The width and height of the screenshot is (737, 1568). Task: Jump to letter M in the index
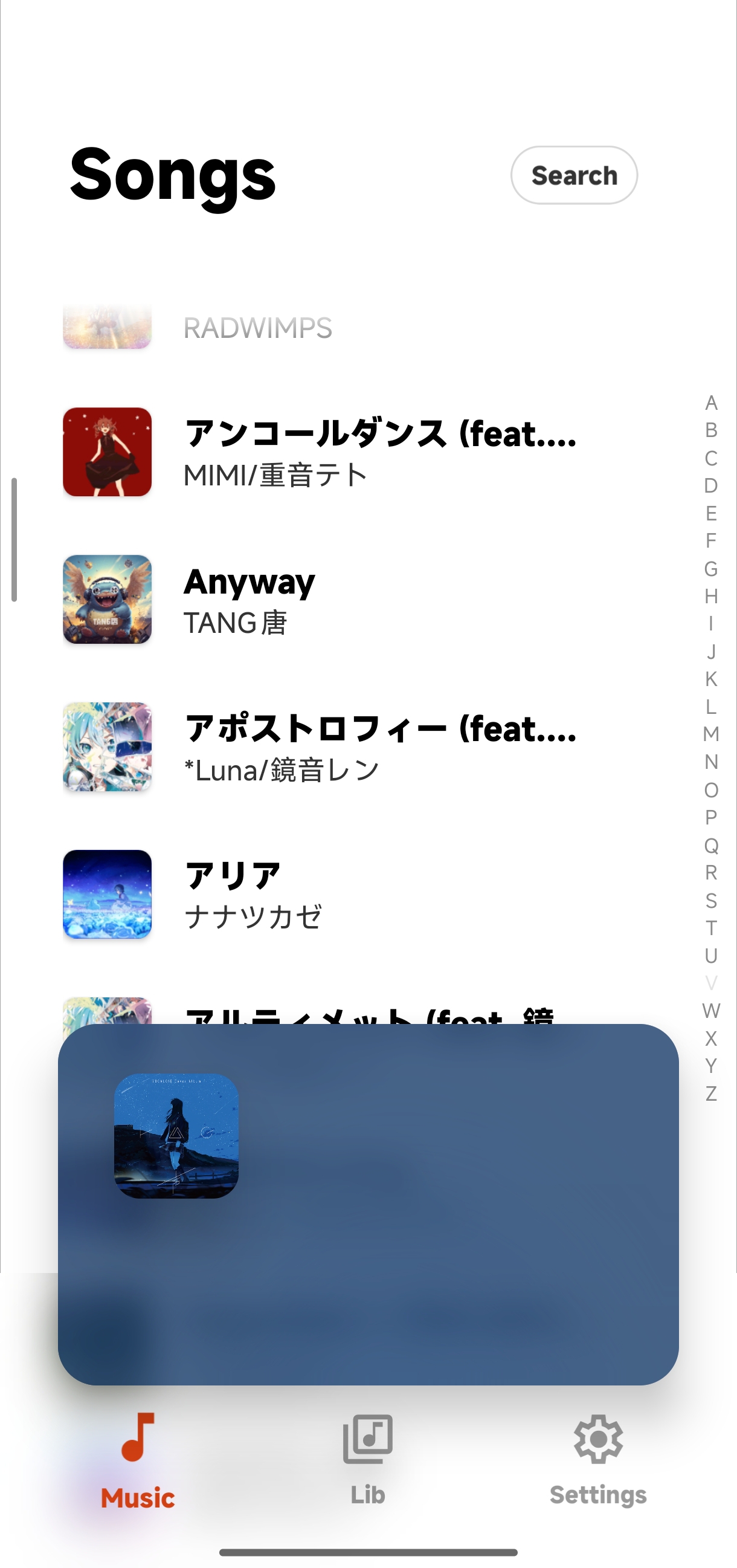[x=711, y=734]
